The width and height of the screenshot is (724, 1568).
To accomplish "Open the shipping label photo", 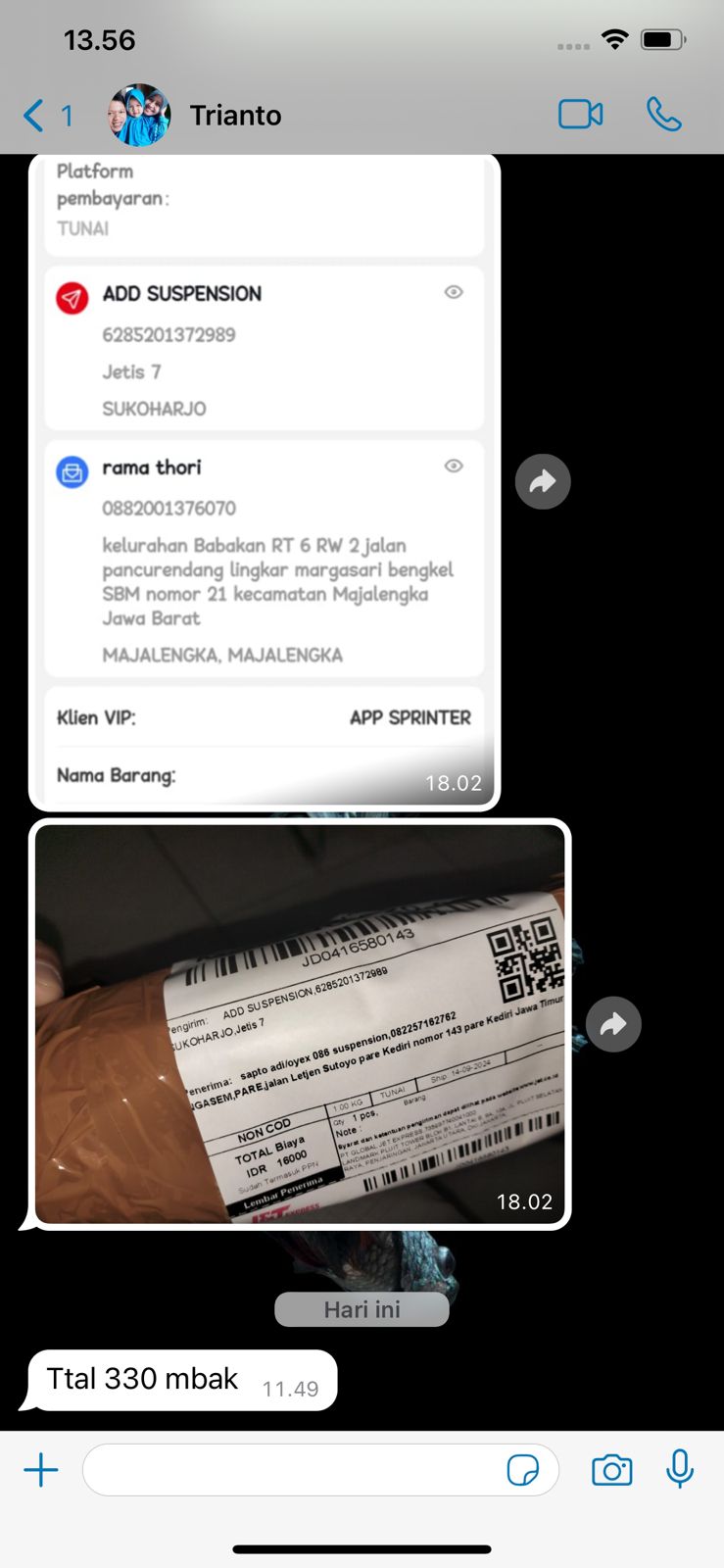I will 300,1023.
